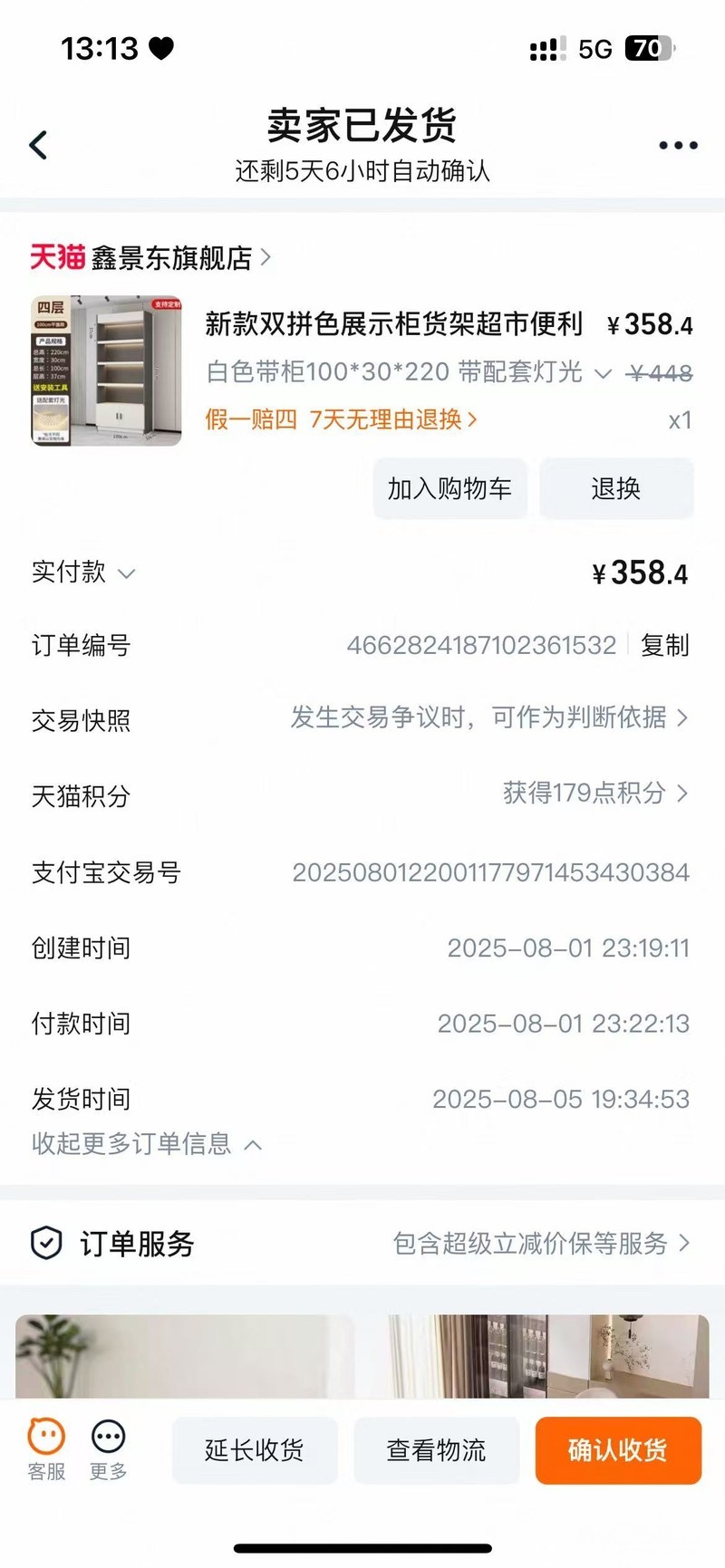View 假一赔四 7天无理由退换 guarantee details

coord(341,419)
